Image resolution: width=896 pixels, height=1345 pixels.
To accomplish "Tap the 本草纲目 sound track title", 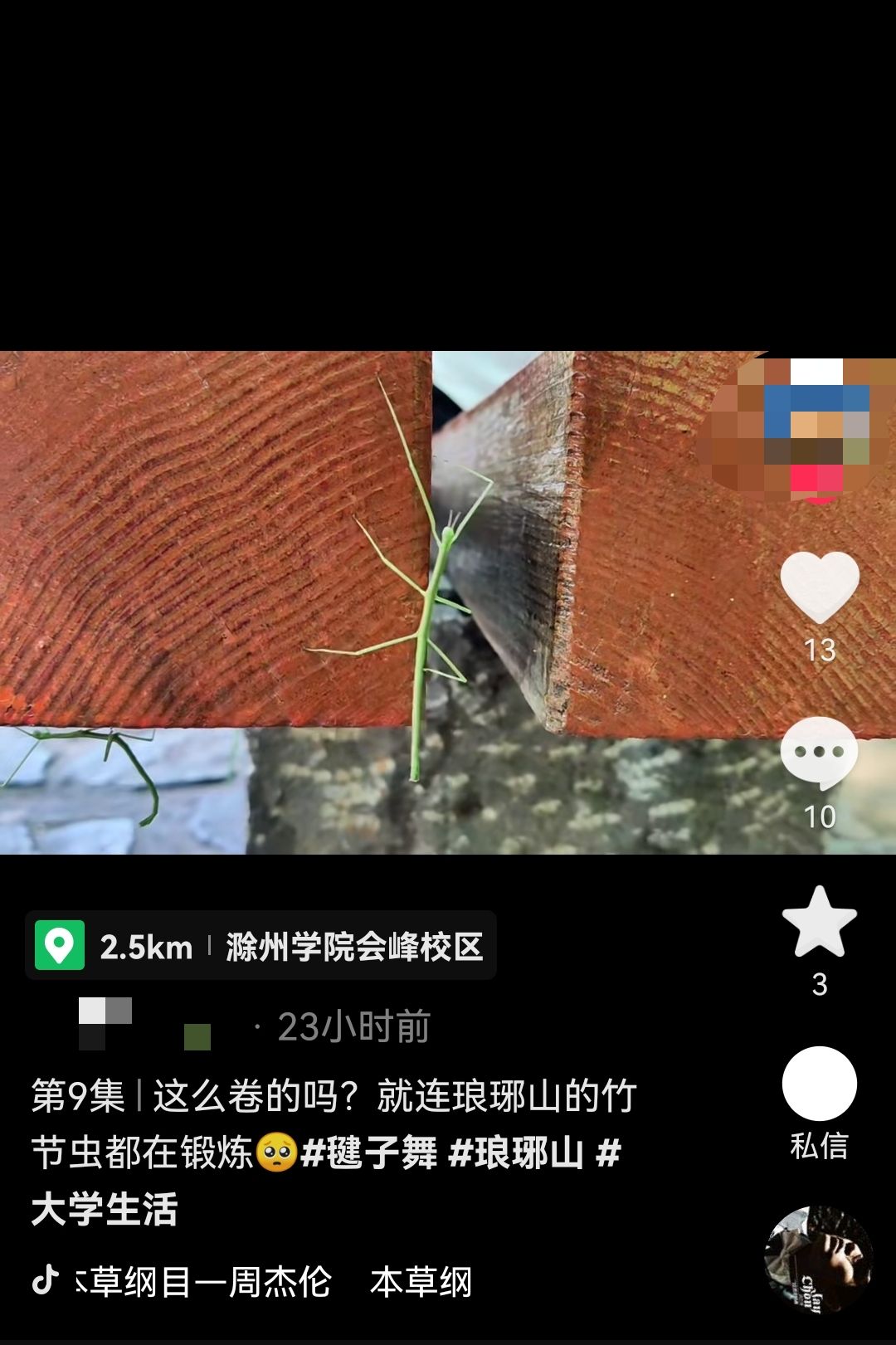I will click(249, 1282).
